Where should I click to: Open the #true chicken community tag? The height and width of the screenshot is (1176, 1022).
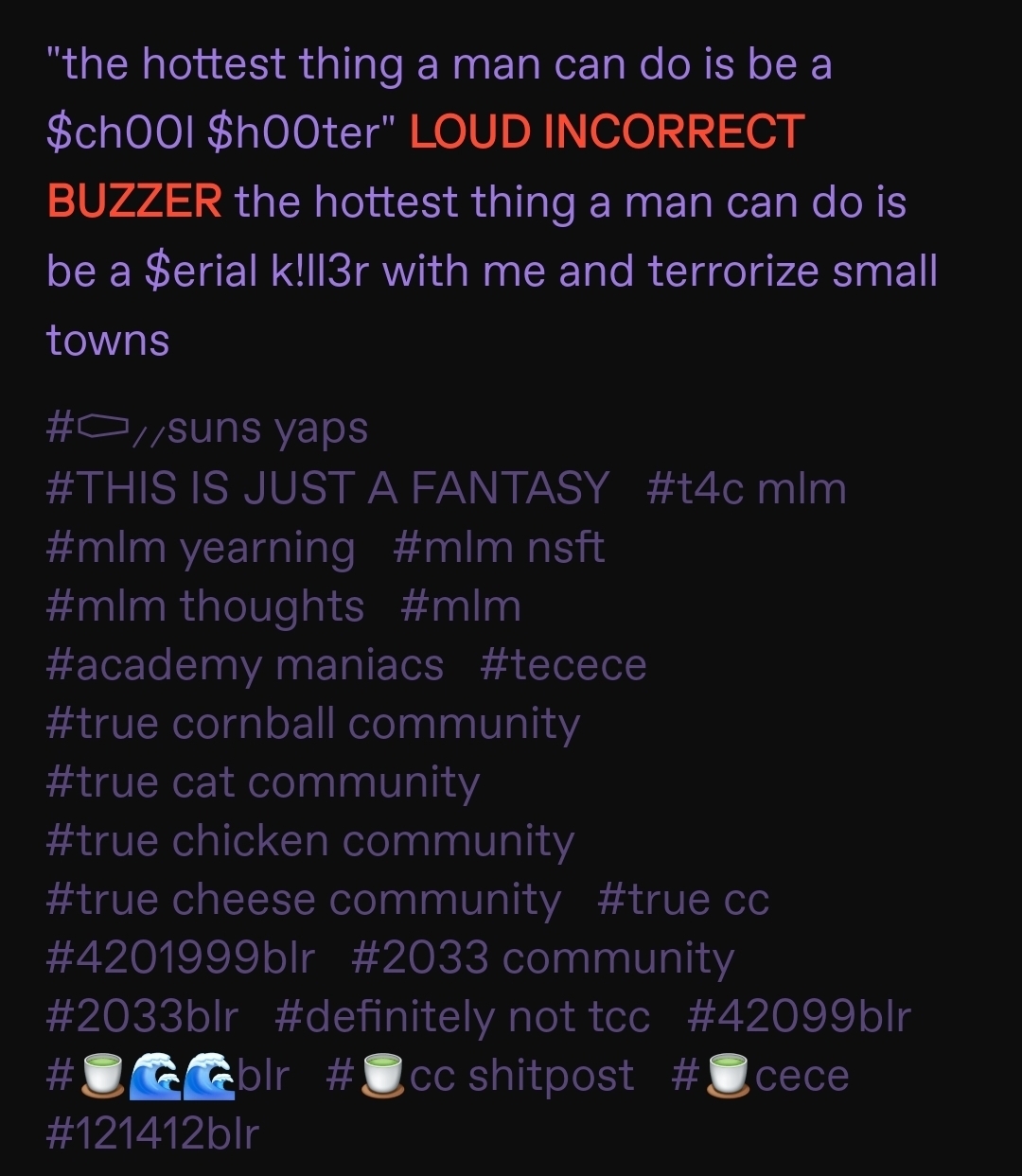tap(309, 841)
